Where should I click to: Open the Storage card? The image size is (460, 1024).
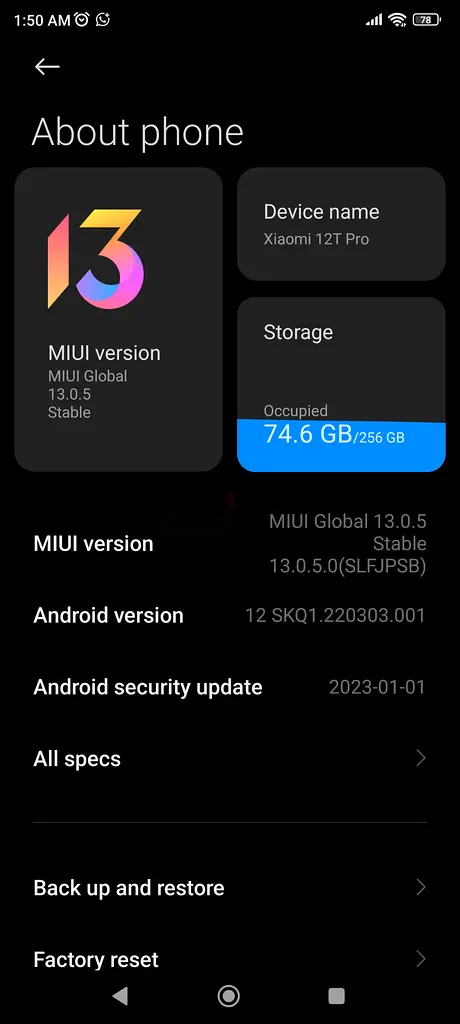tap(341, 384)
